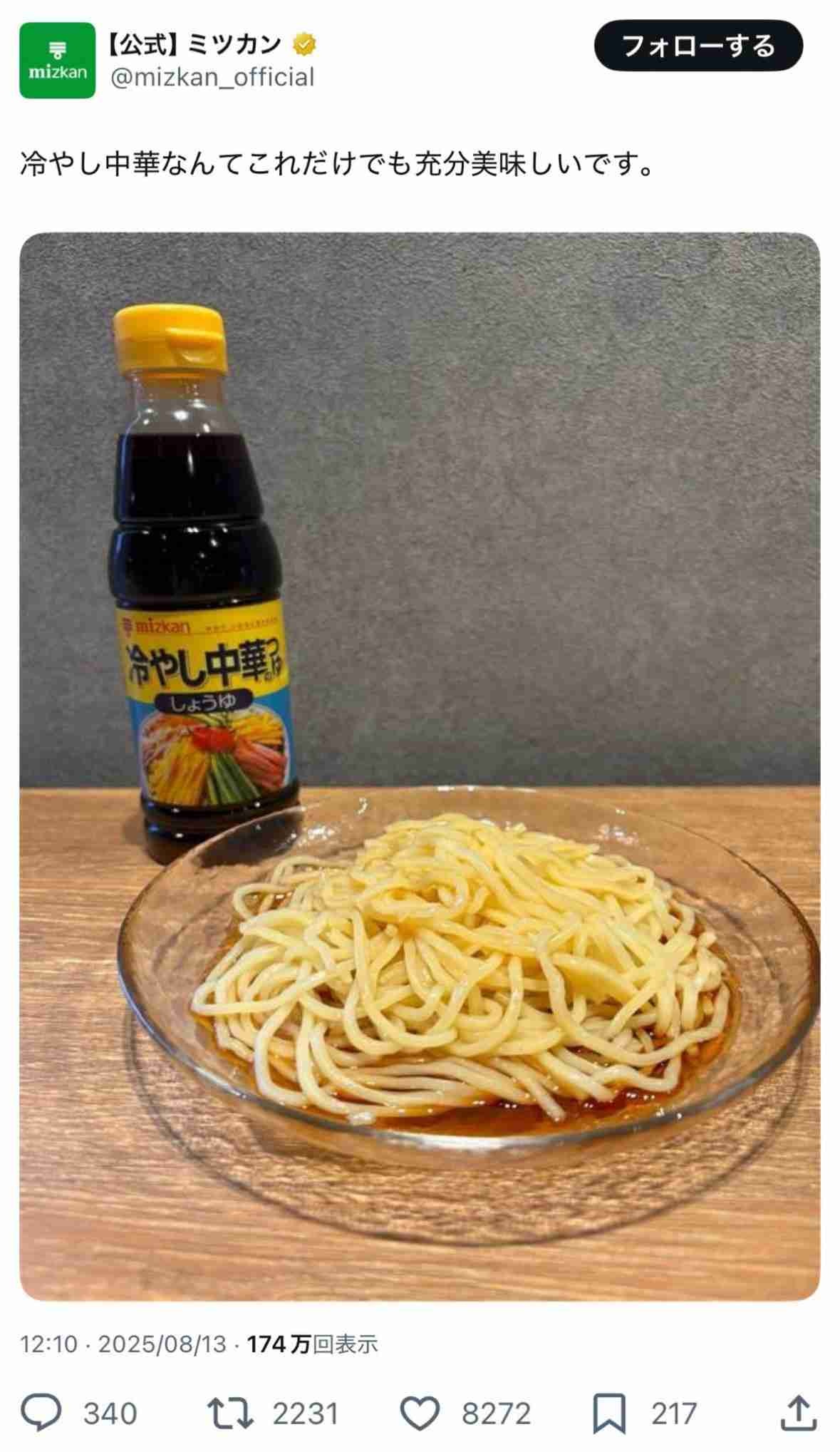Screen dimensions: 840x1452
Task: Bookmark this post
Action: pyautogui.click(x=610, y=1412)
